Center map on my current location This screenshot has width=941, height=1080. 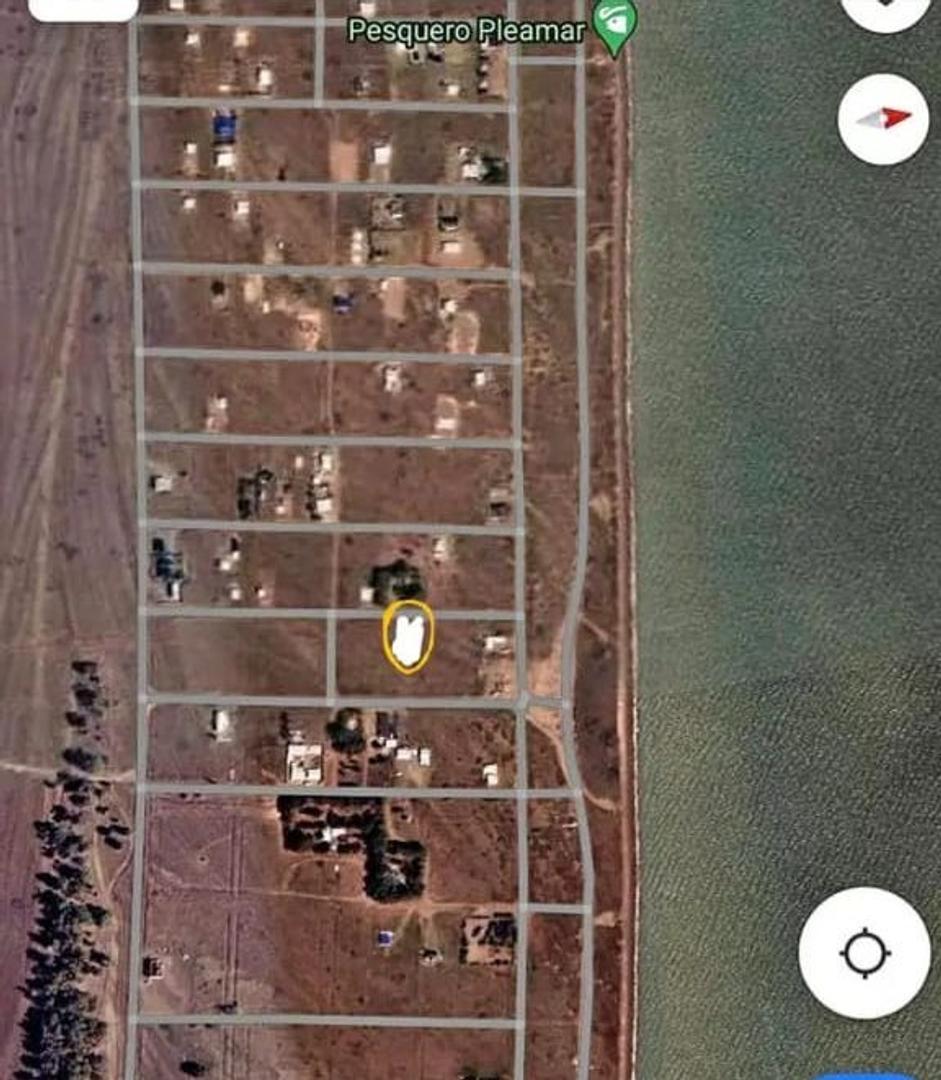click(x=864, y=953)
